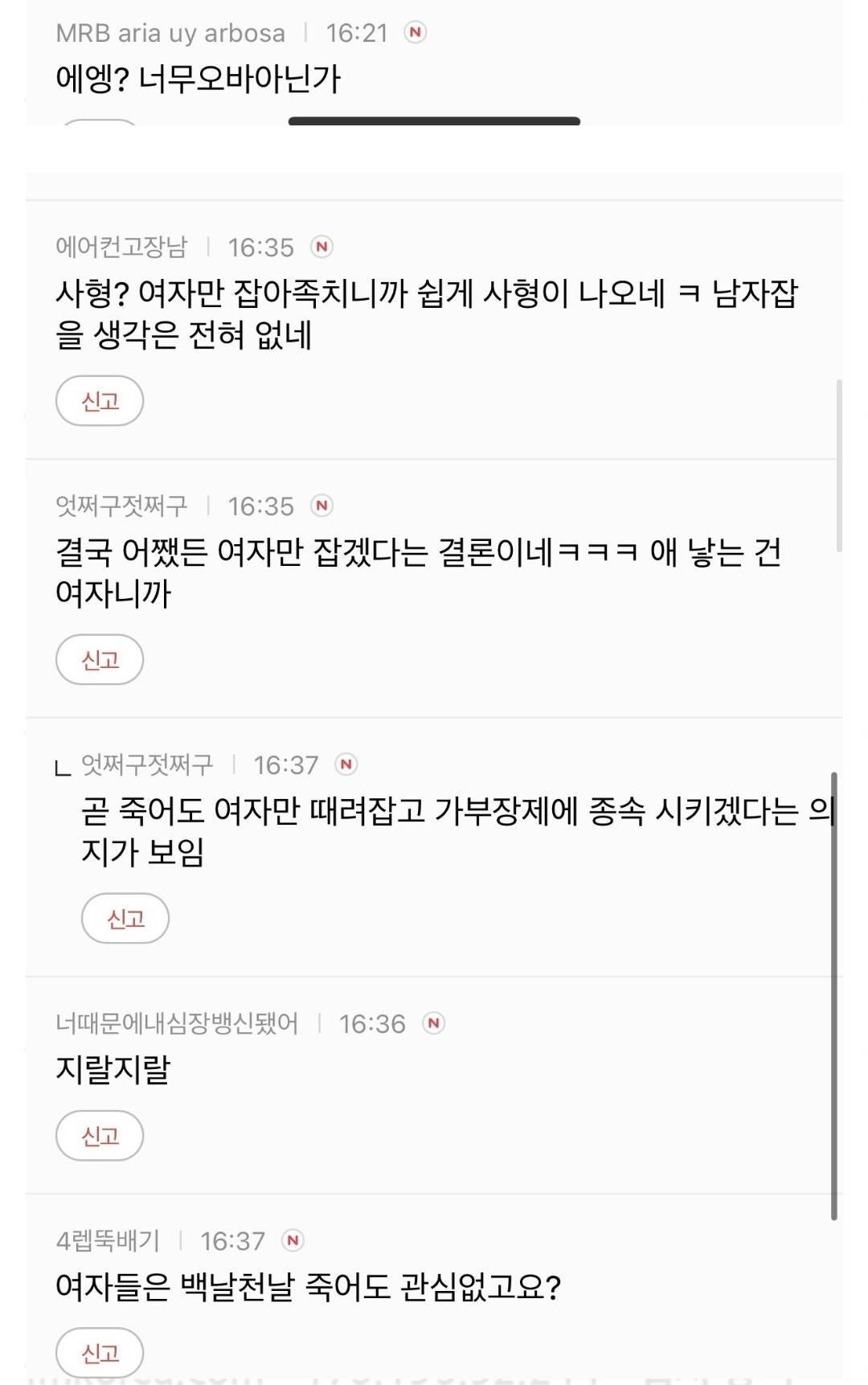Report the comment by 4렙뚝배기
This screenshot has width=868, height=1385.
pos(100,1352)
